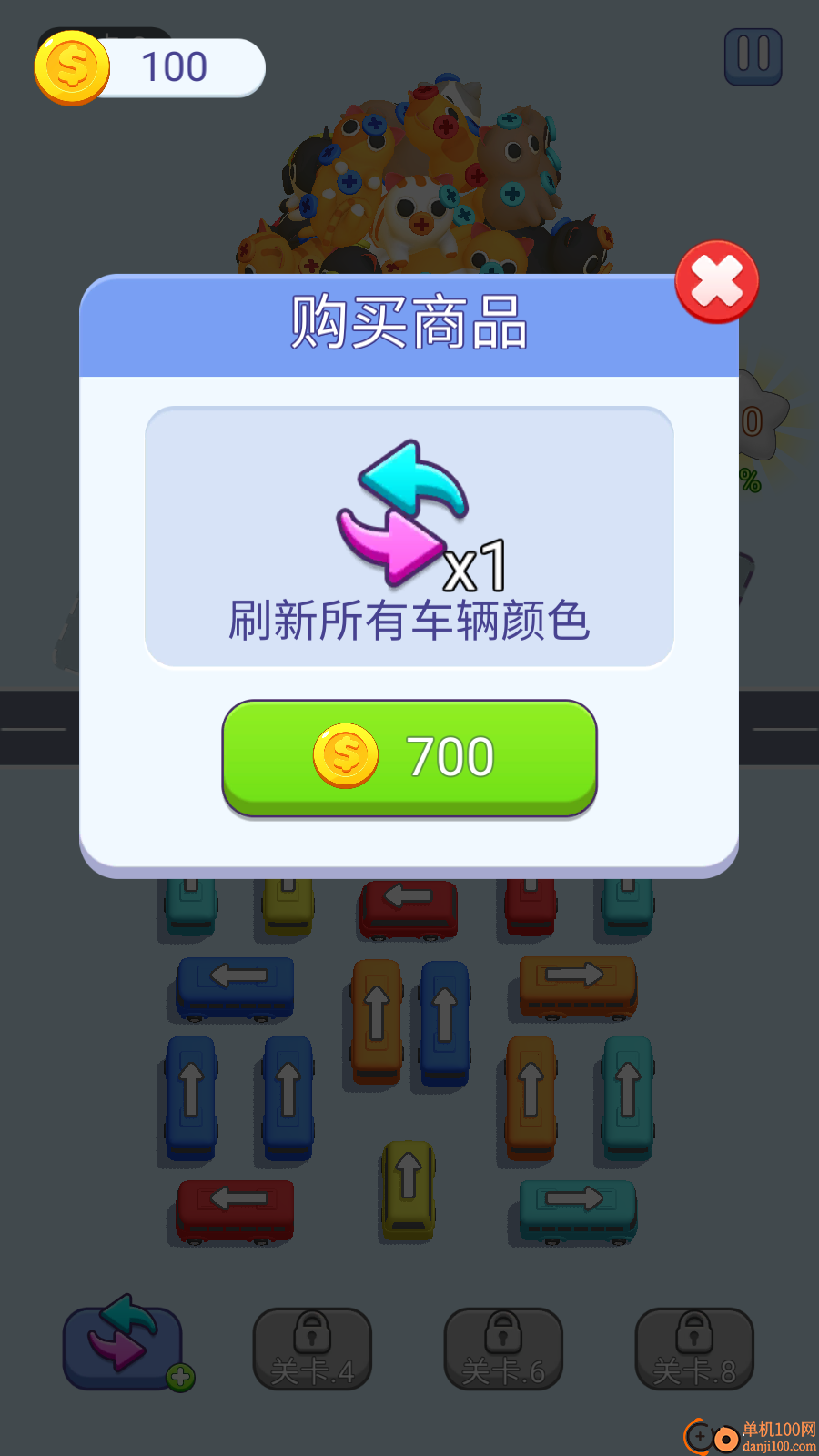
Task: Close the 购买商品 dialog
Action: tap(716, 282)
